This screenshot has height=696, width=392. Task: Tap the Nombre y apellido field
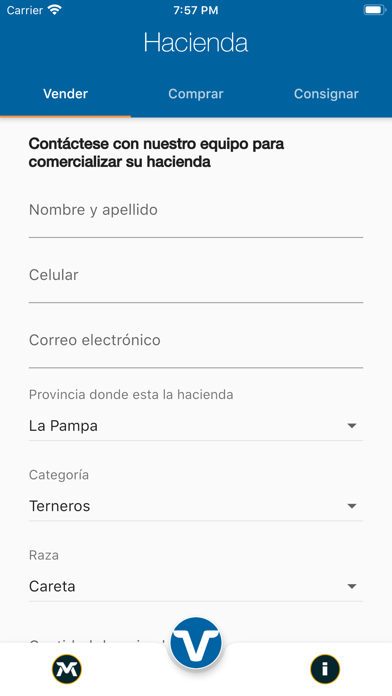(196, 216)
